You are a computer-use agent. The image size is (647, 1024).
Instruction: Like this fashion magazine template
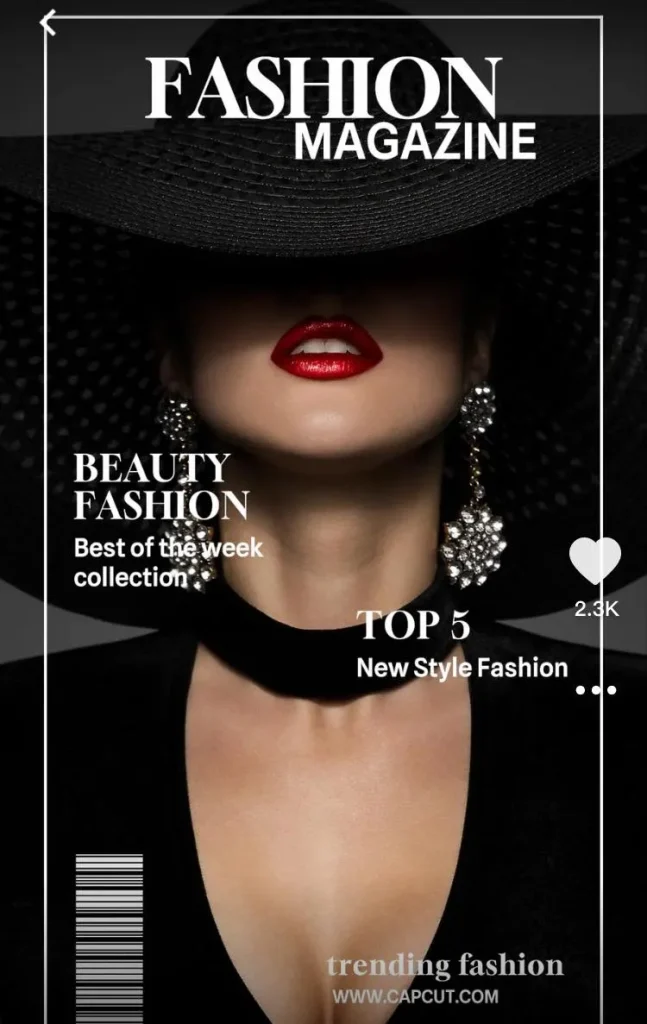click(x=595, y=561)
